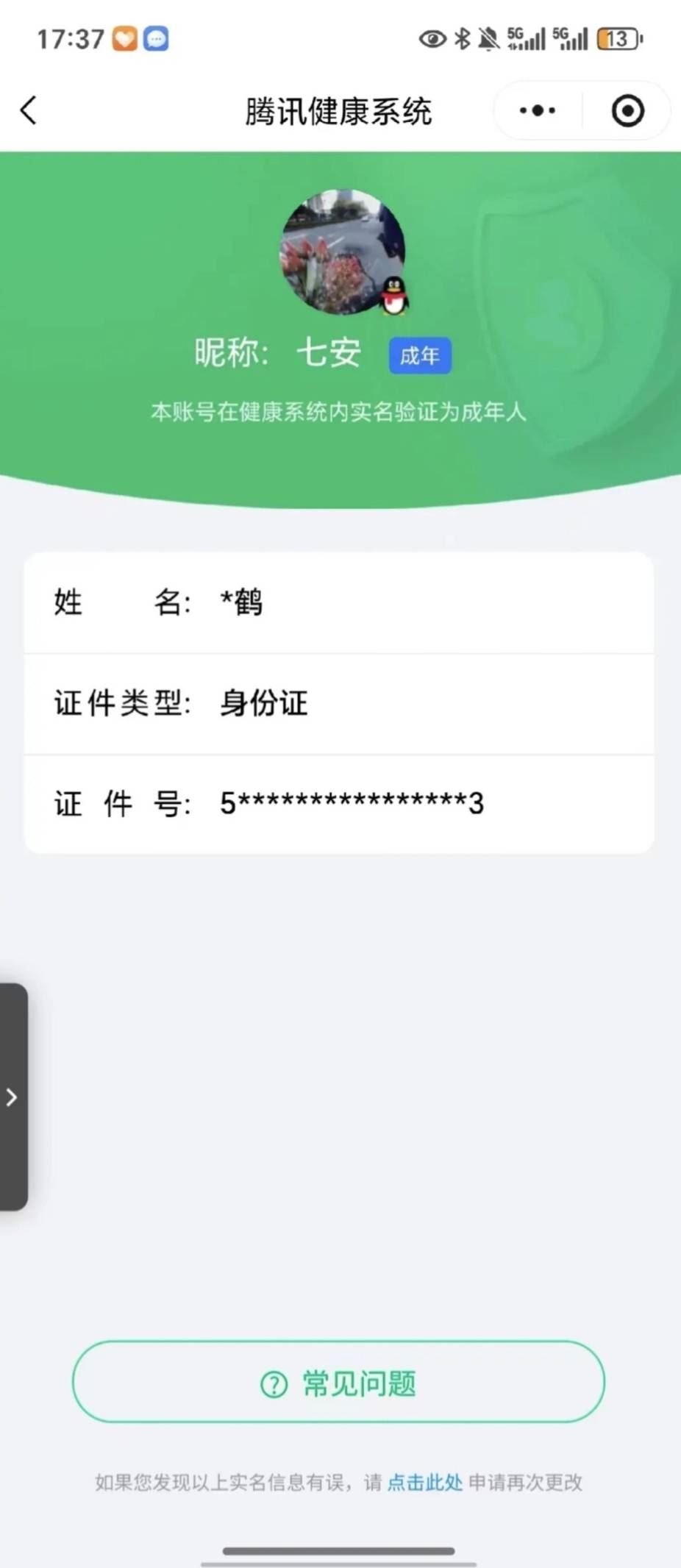Expand the left edge arrow panel
The width and height of the screenshot is (681, 1568).
click(x=12, y=1097)
